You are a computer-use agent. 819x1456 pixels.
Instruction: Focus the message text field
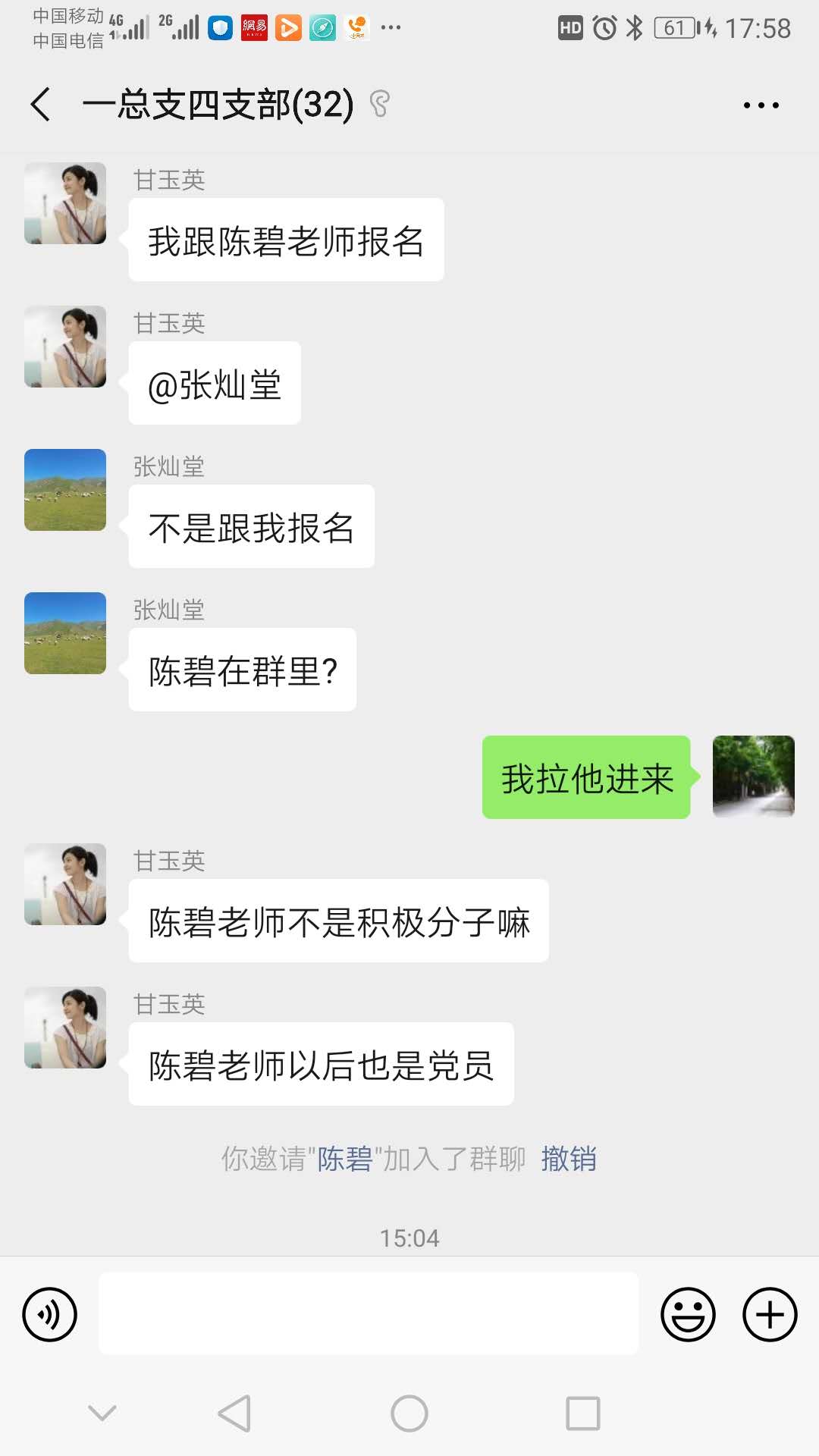(369, 1314)
